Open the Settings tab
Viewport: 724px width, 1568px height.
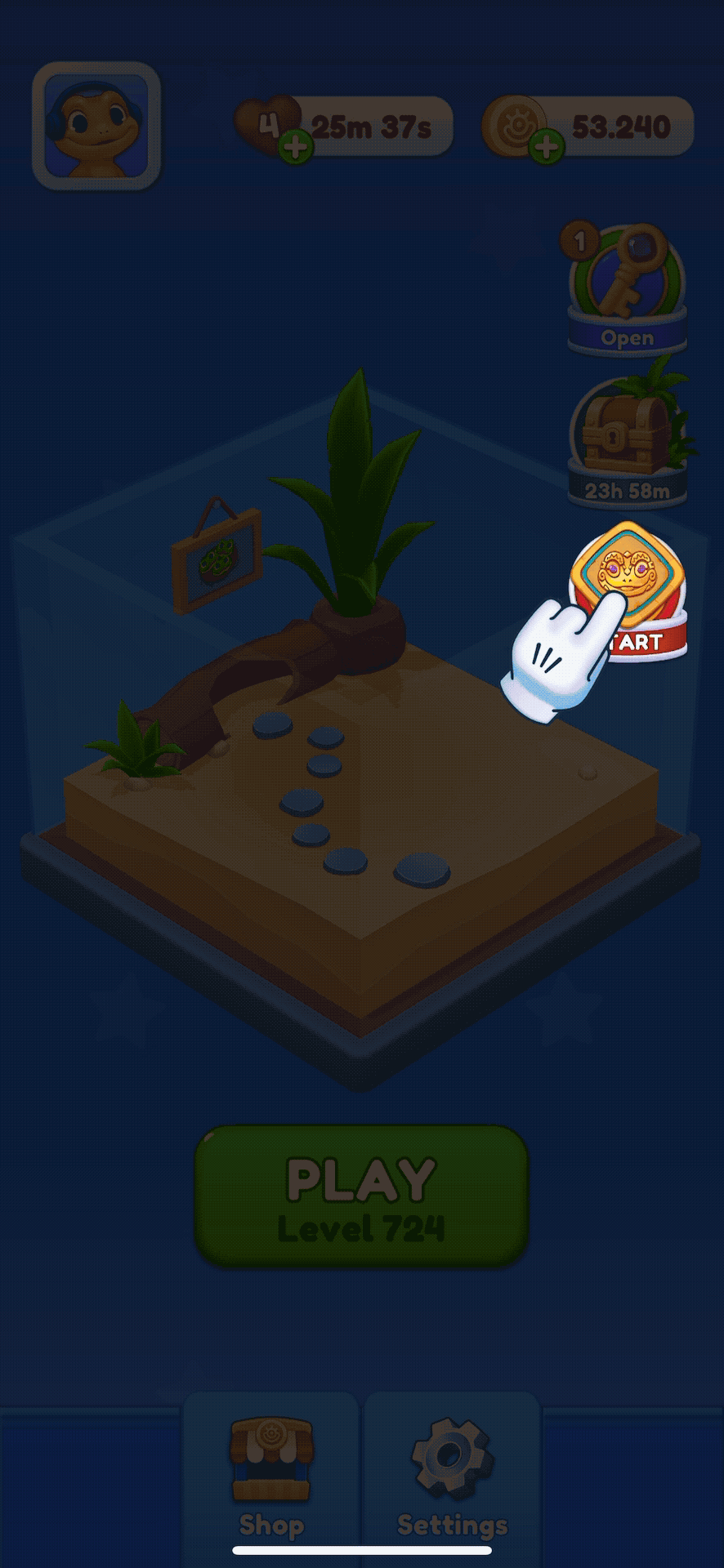click(x=452, y=1478)
